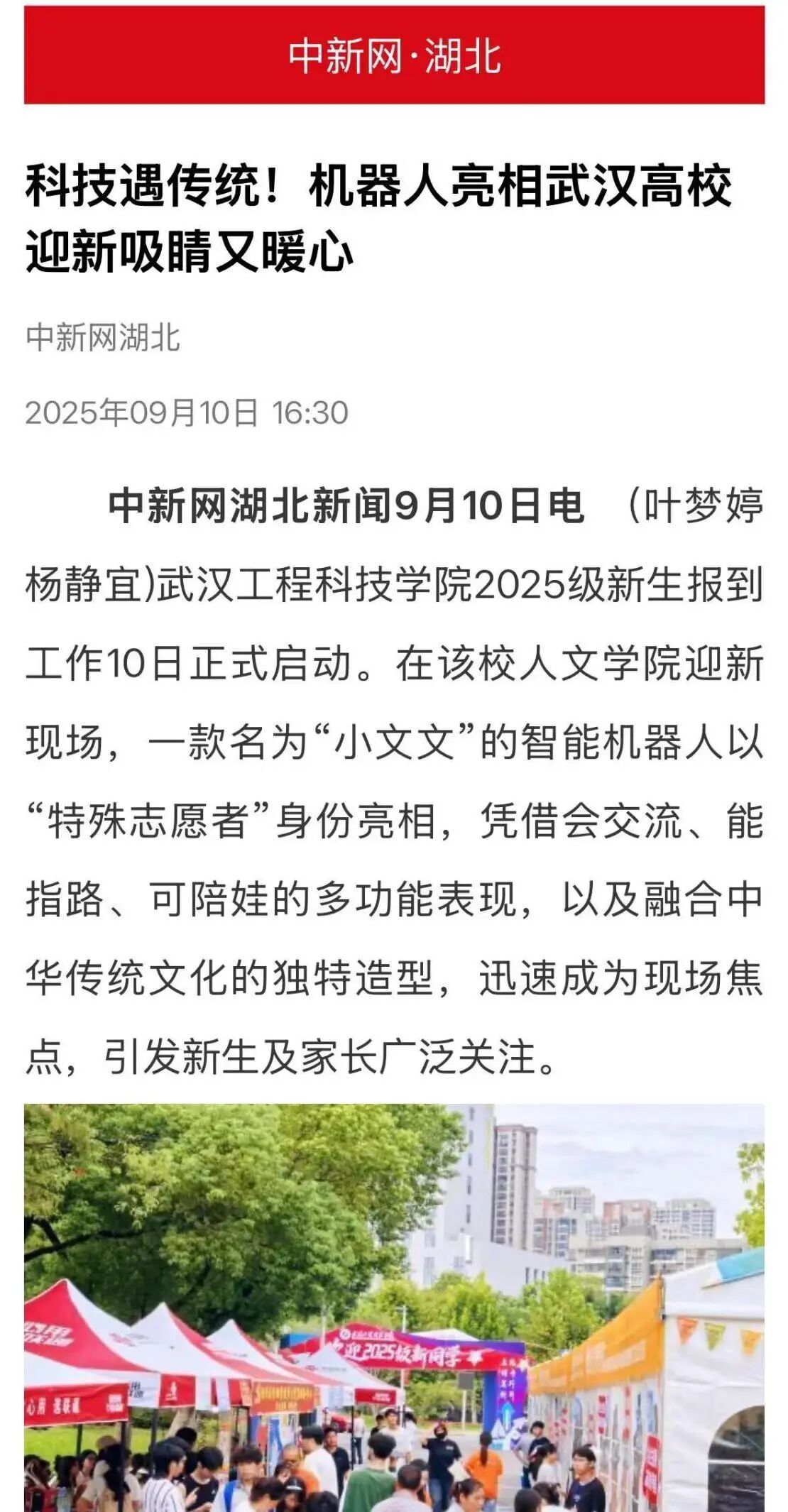Open the 中新网·湖北 red header banner
Image resolution: width=788 pixels, height=1512 pixels.
tap(394, 55)
